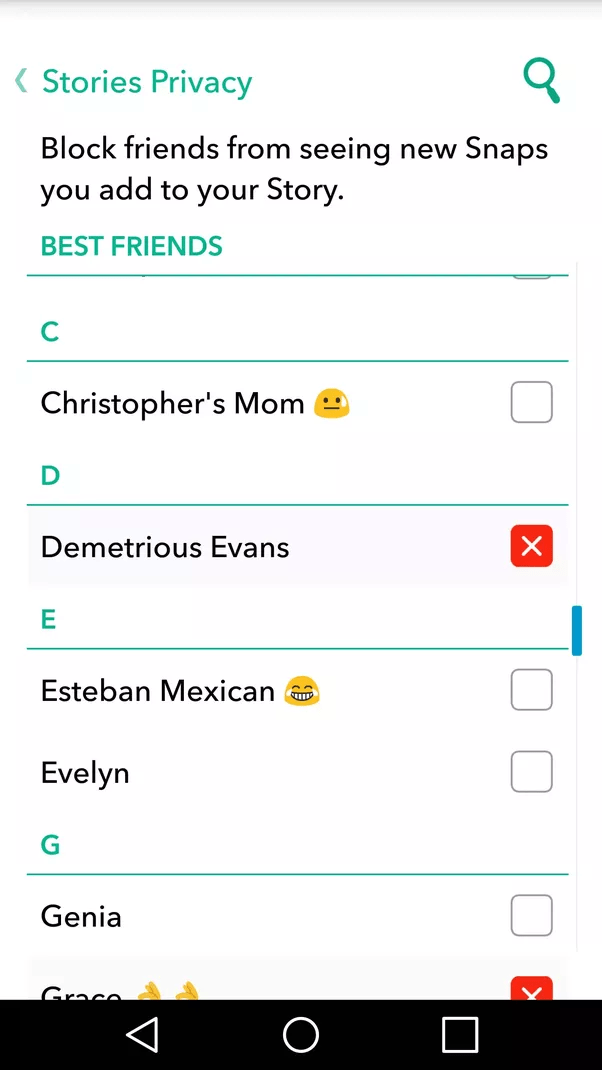Image resolution: width=602 pixels, height=1070 pixels.
Task: Check the box for Christopher's Mom
Action: (x=531, y=403)
